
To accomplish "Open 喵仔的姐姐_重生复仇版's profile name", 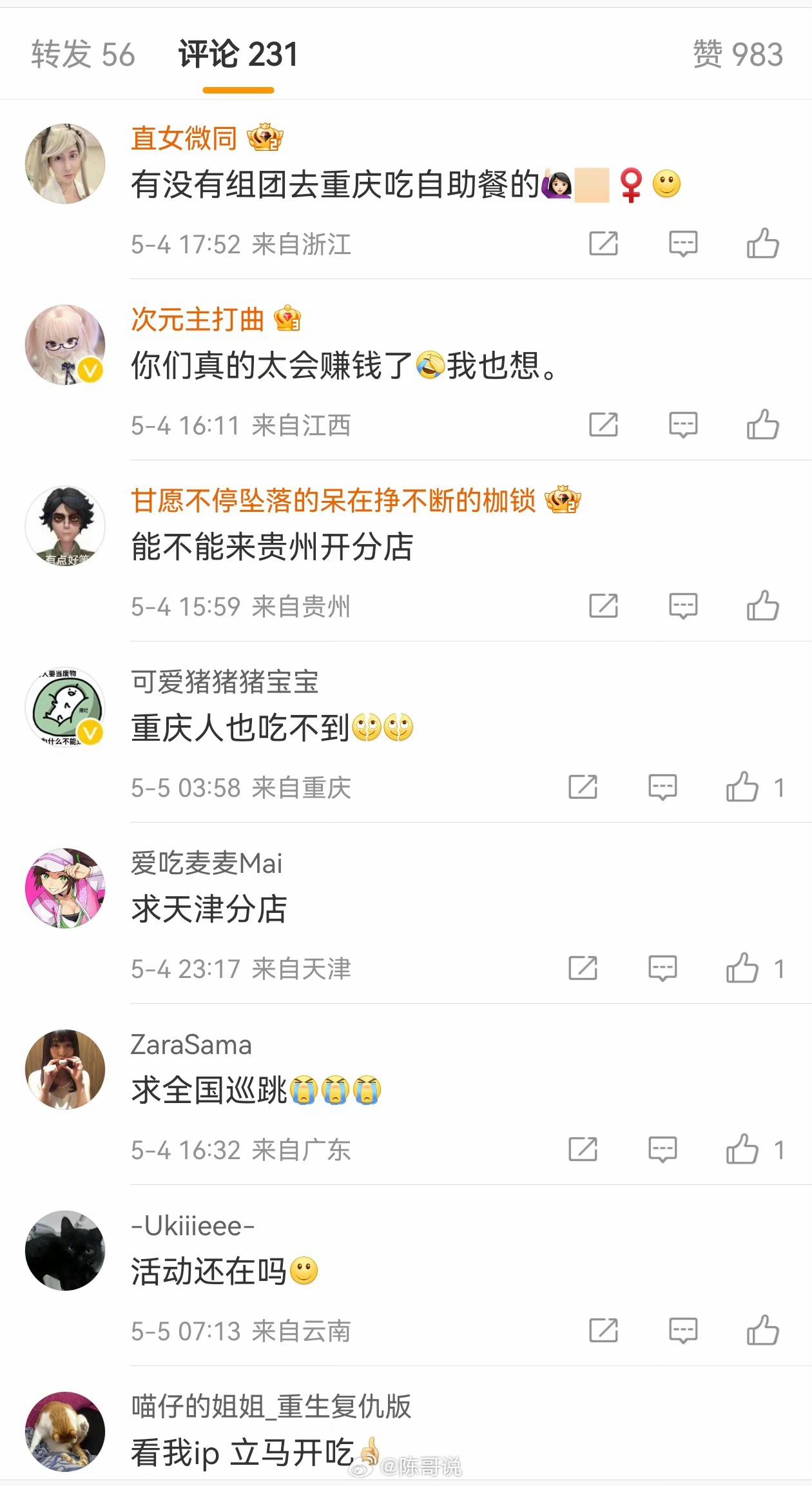I will [271, 1407].
